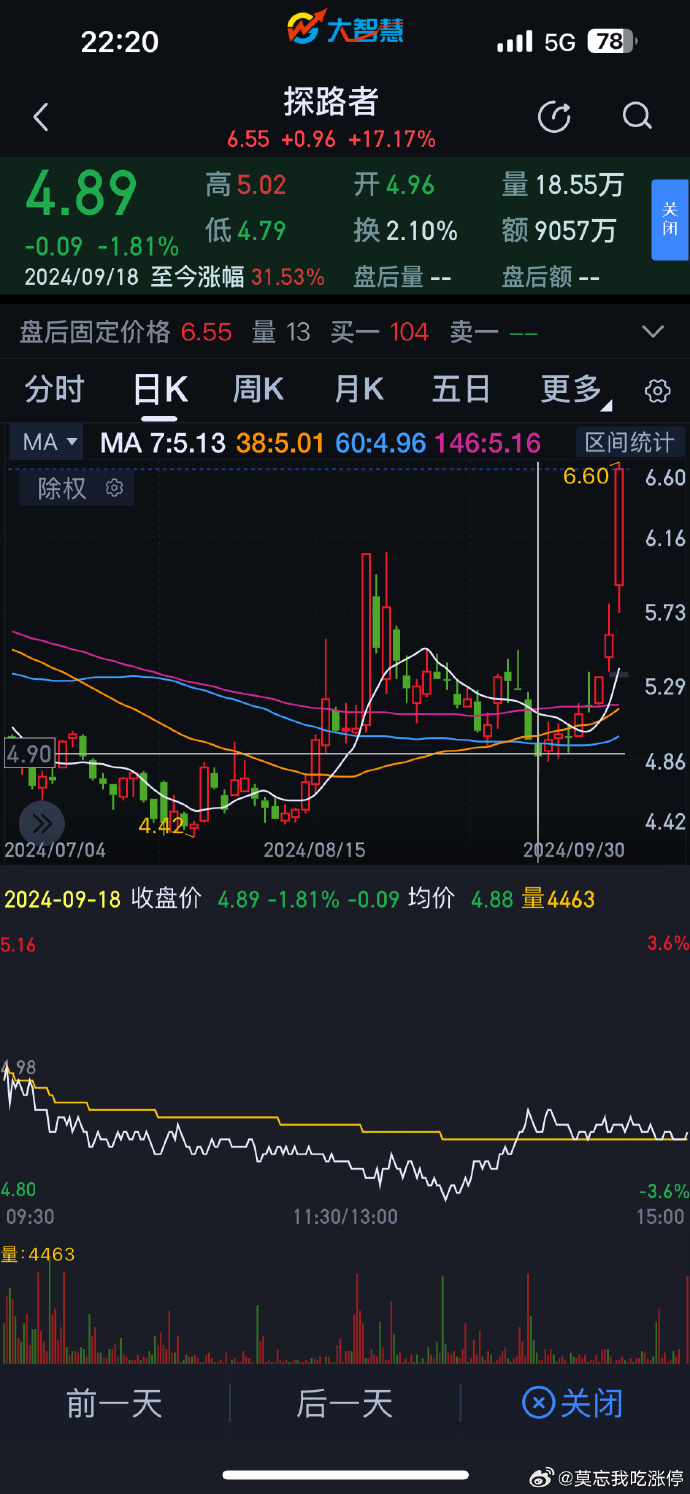Expand the 盘后固定价格 row chevron
The height and width of the screenshot is (1494, 690).
coord(653,332)
